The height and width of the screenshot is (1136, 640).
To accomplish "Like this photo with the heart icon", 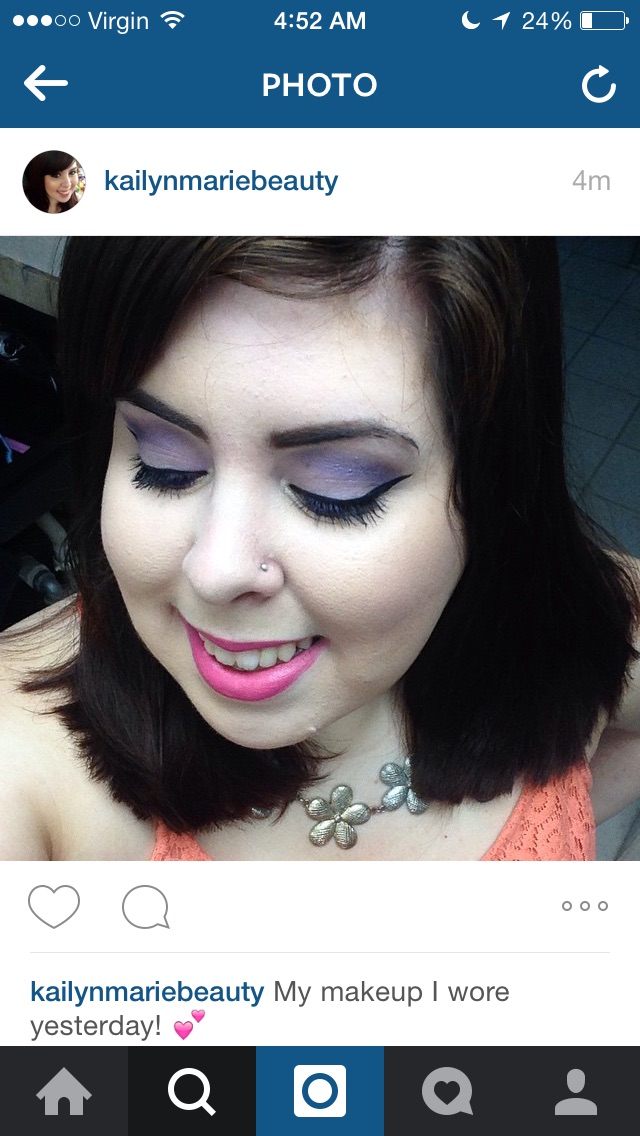I will (54, 906).
